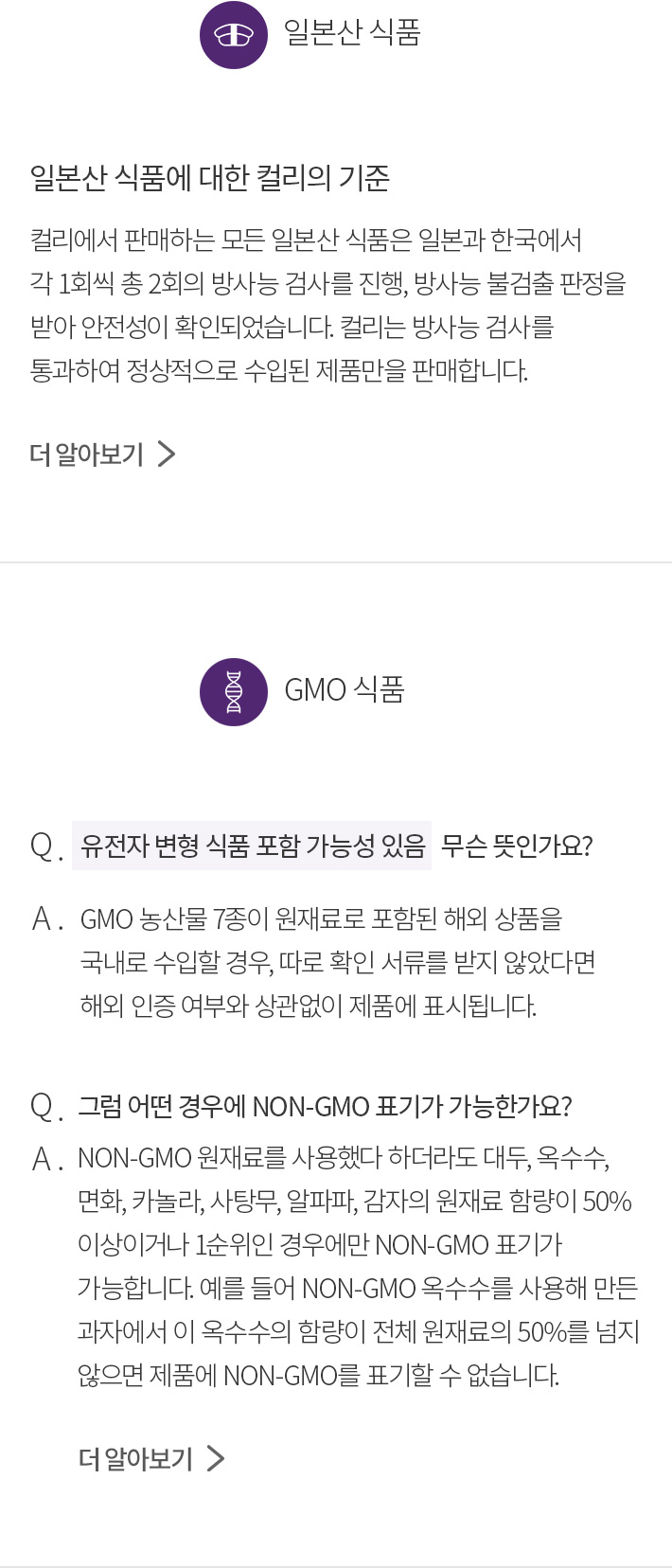
Task: Open 더 알아보기 under 일본산 식품 section
Action: pos(102,454)
